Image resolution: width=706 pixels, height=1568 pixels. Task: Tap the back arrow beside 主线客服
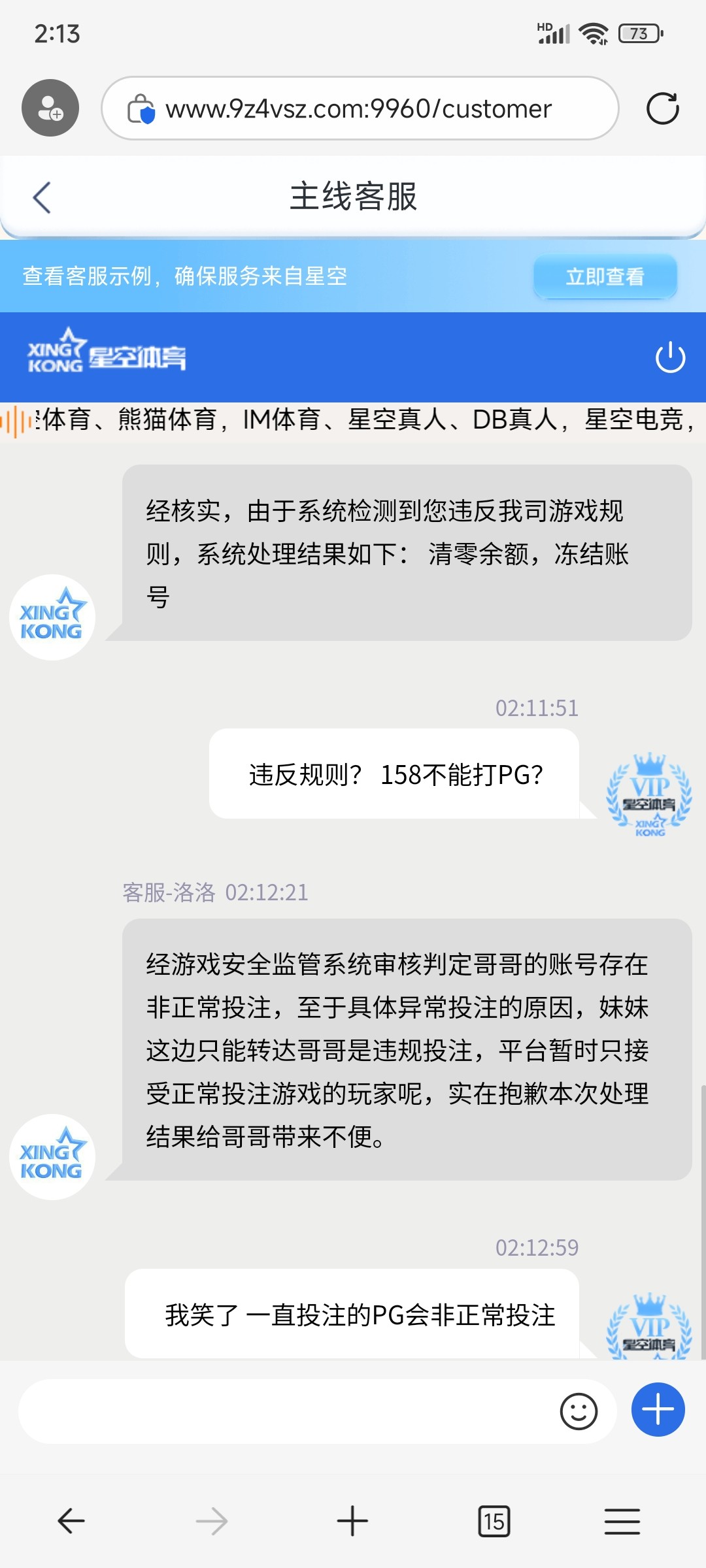42,197
